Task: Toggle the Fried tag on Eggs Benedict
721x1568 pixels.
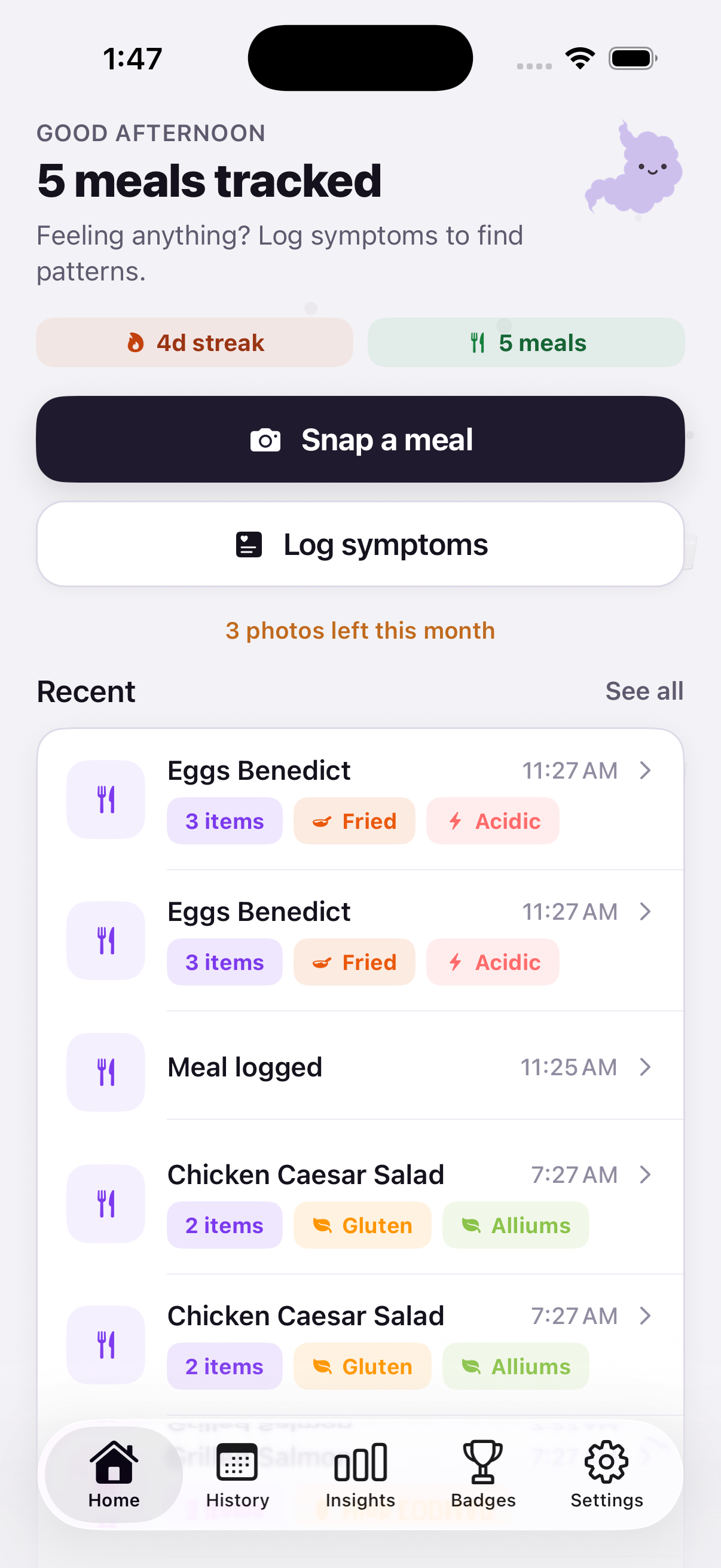Action: pos(354,820)
